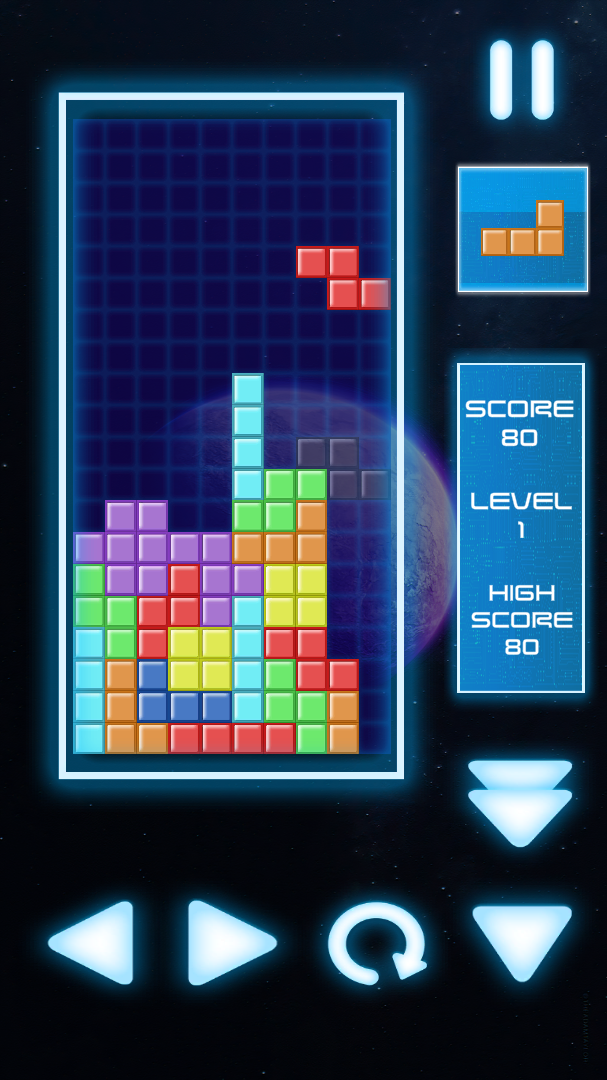Hard drop the piece with double down arrow
The width and height of the screenshot is (607, 1080).
[519, 802]
